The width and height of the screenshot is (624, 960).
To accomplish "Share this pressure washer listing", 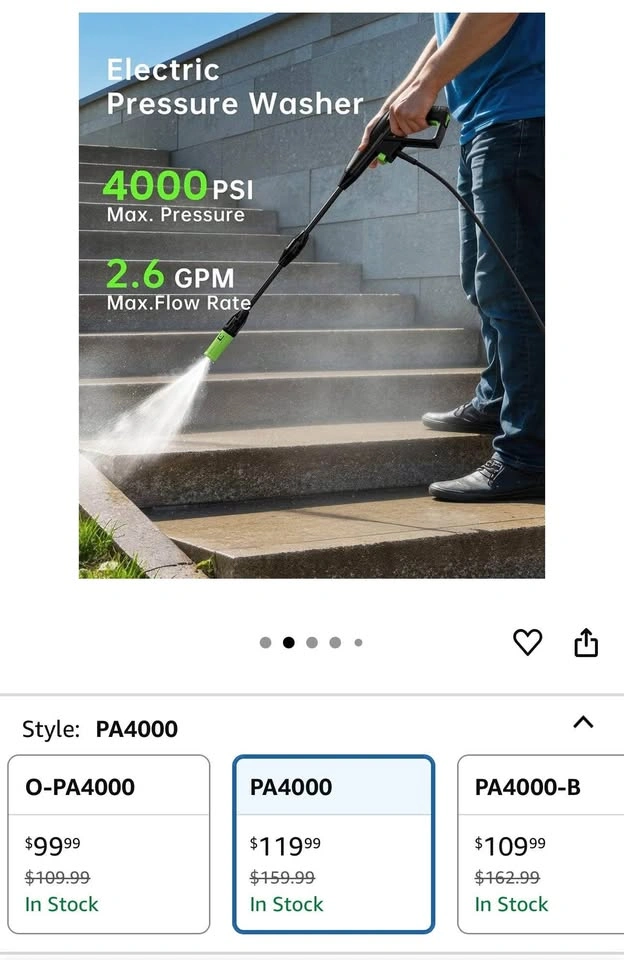I will tap(586, 643).
